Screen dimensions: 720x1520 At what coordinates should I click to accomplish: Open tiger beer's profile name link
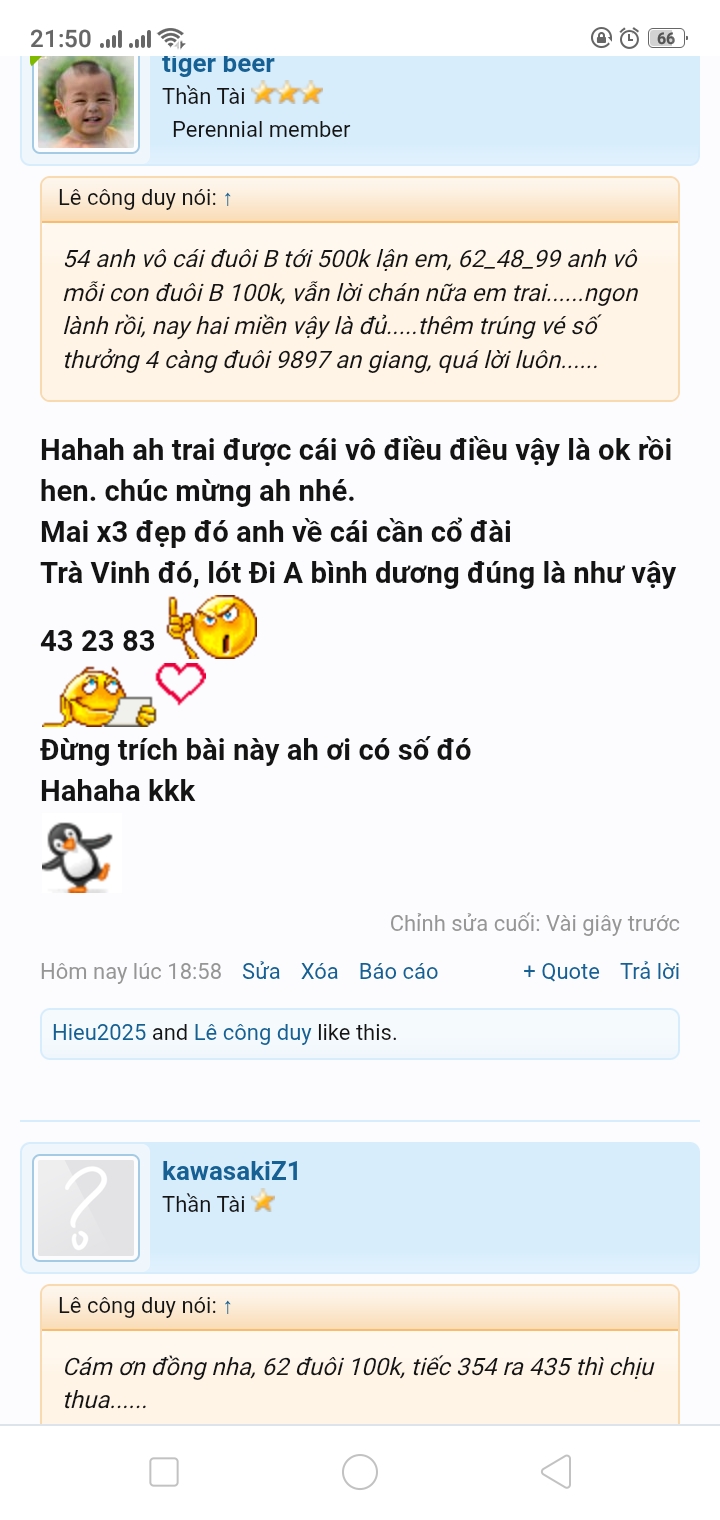click(218, 65)
